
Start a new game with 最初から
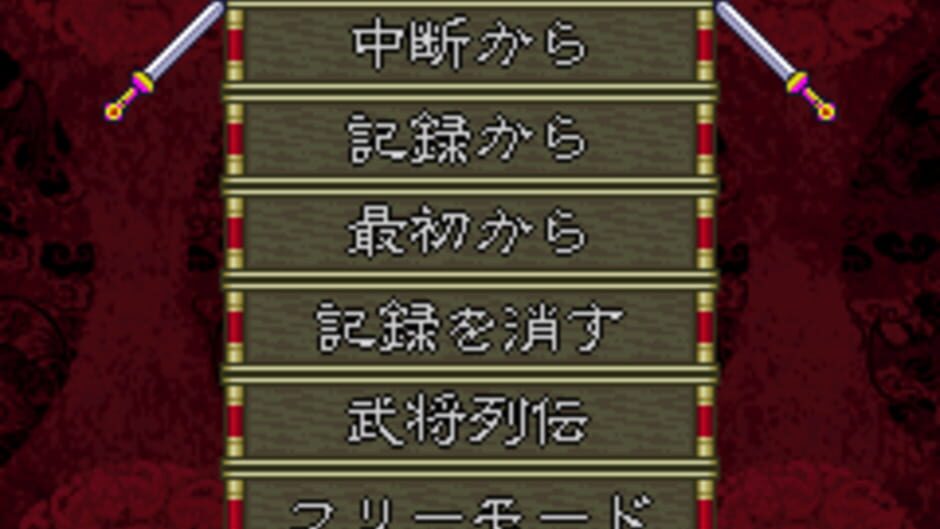tap(469, 233)
